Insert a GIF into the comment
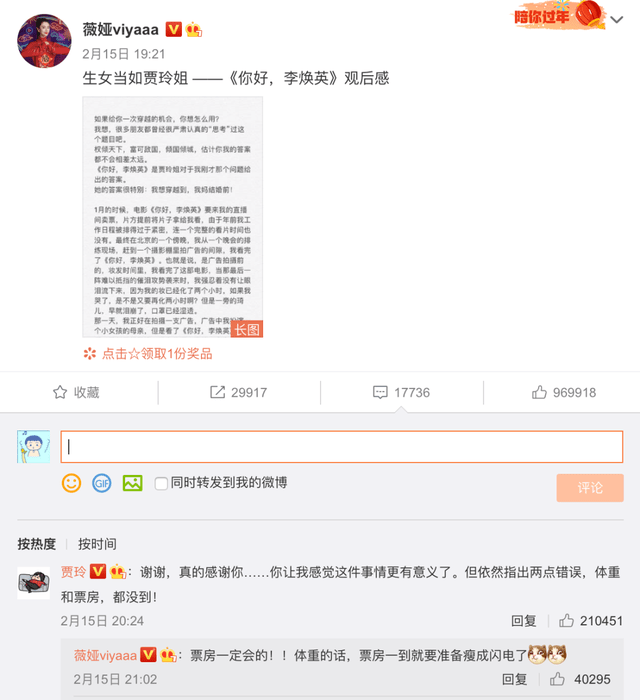This screenshot has height=700, width=640. [101, 483]
